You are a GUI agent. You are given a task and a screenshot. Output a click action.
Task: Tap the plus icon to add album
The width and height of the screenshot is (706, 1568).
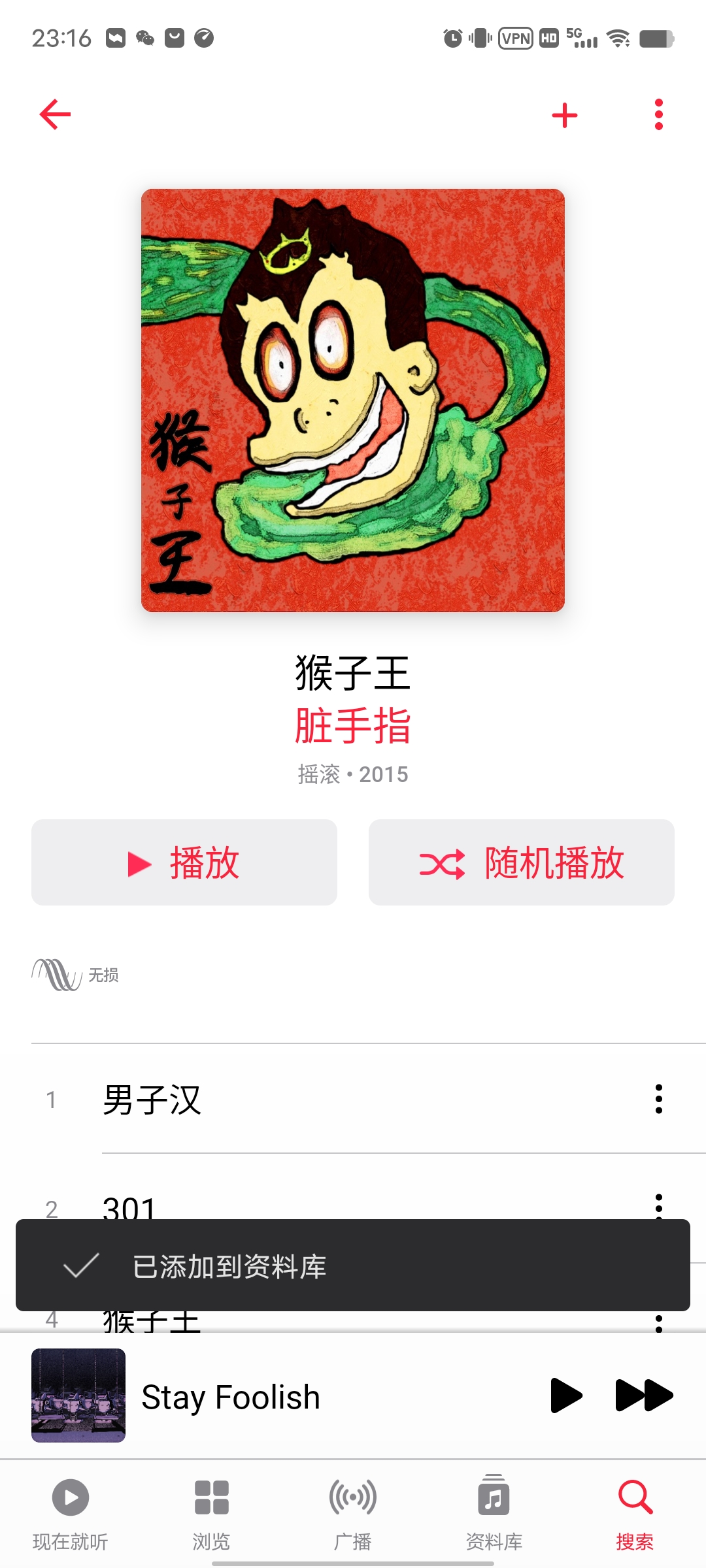click(565, 116)
